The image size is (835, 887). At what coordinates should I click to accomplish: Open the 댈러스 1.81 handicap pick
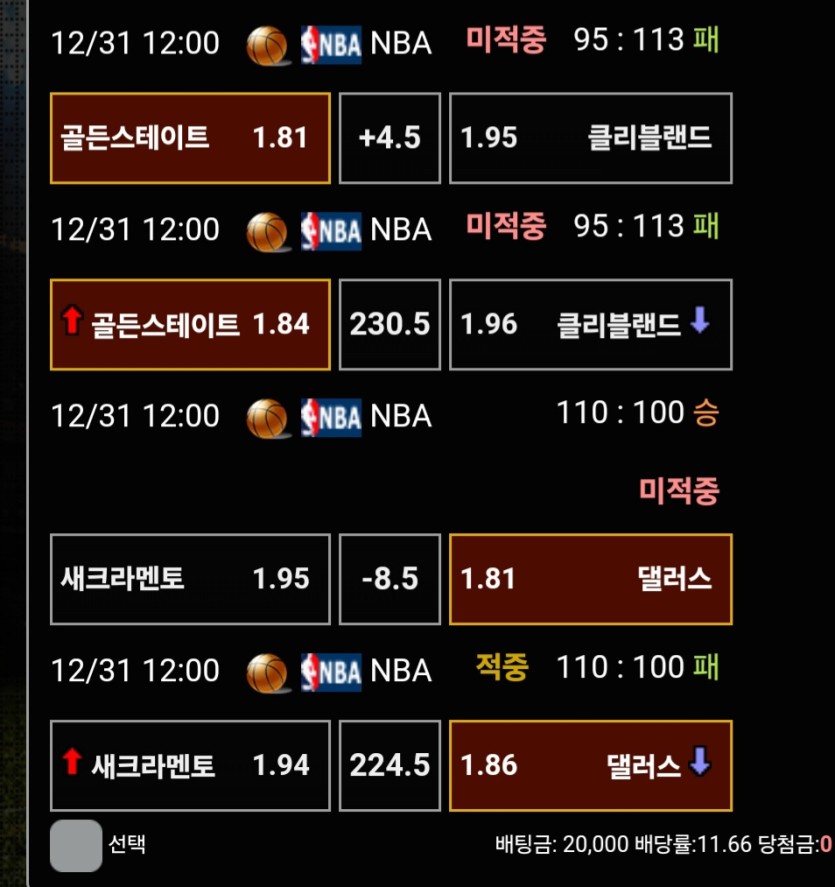590,579
